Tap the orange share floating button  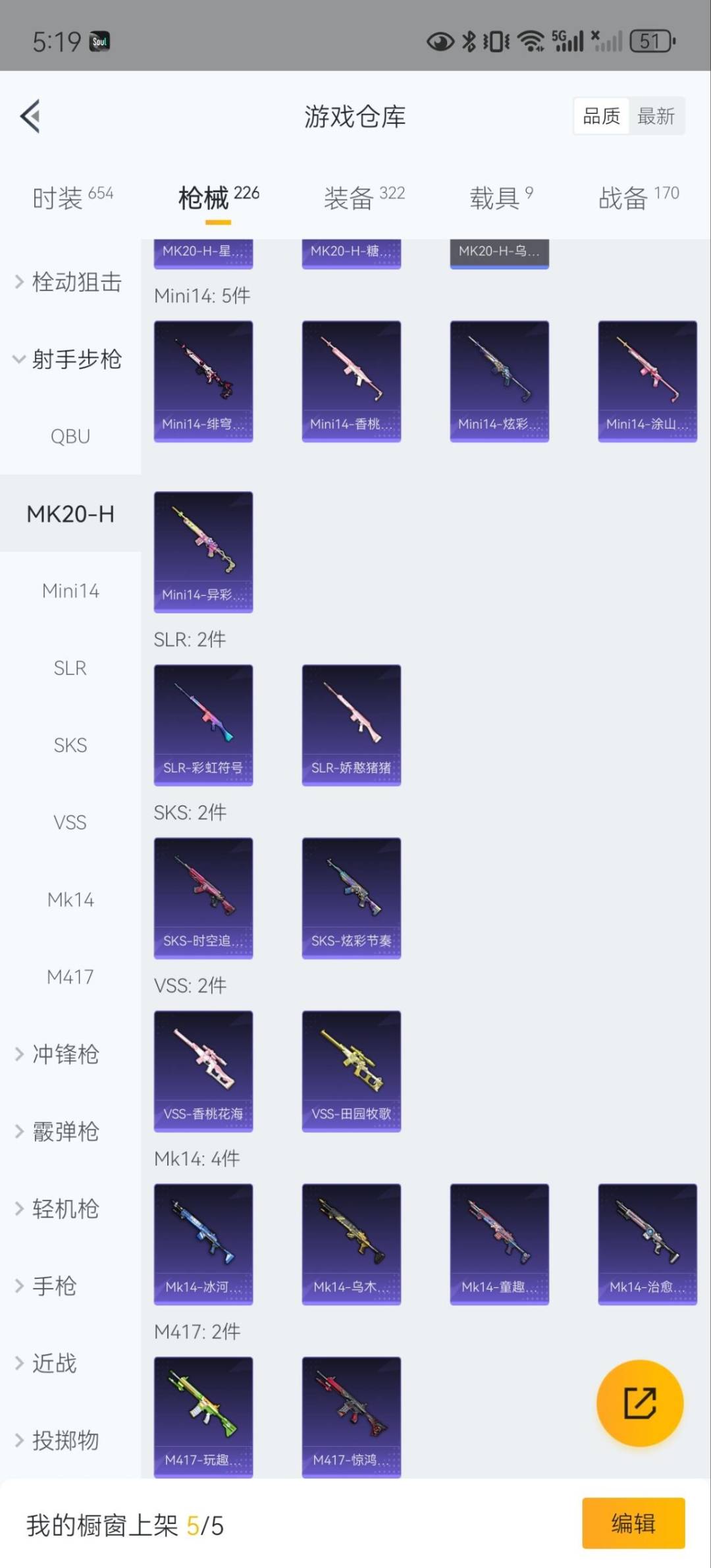(x=639, y=1403)
